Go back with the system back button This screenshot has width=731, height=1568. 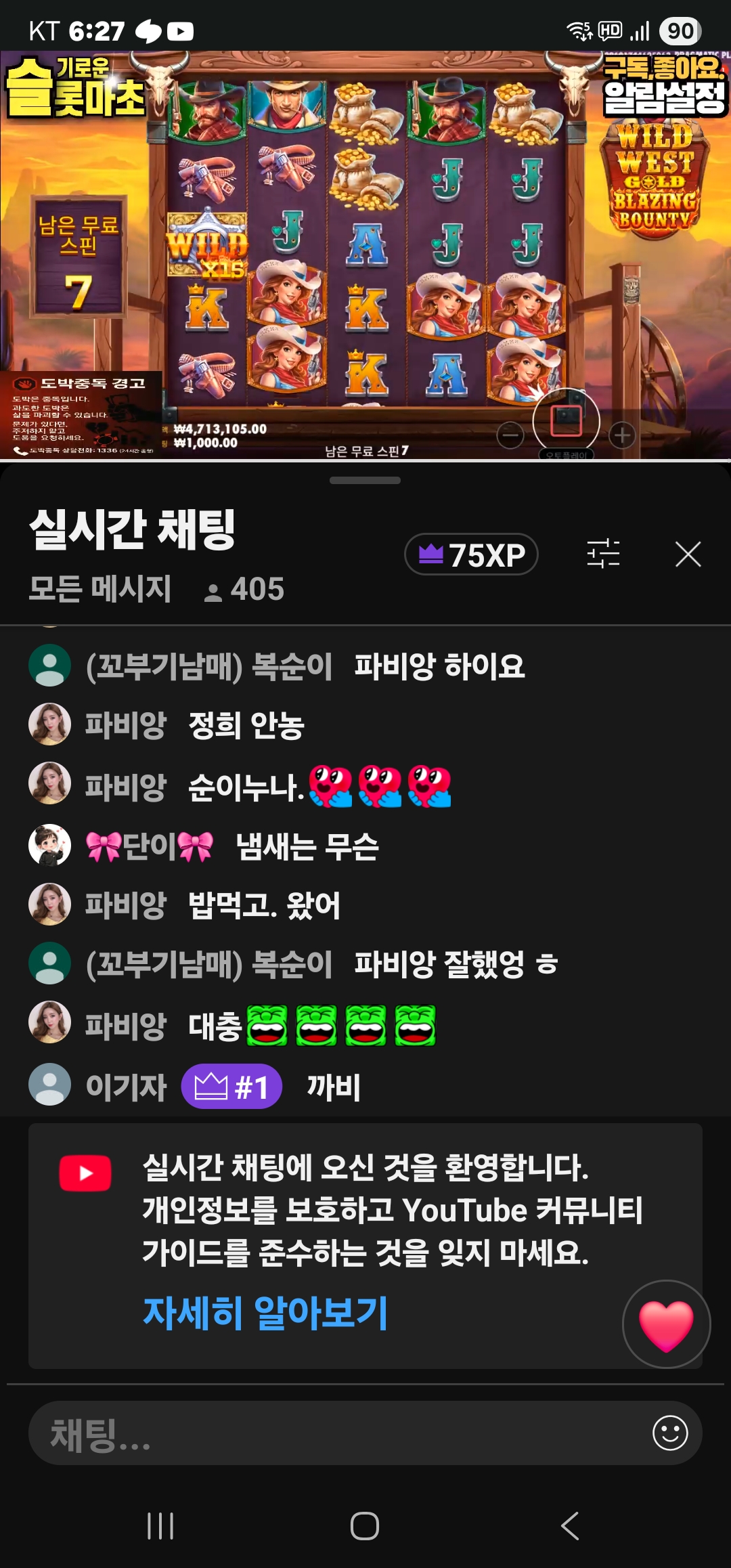pos(570,1526)
